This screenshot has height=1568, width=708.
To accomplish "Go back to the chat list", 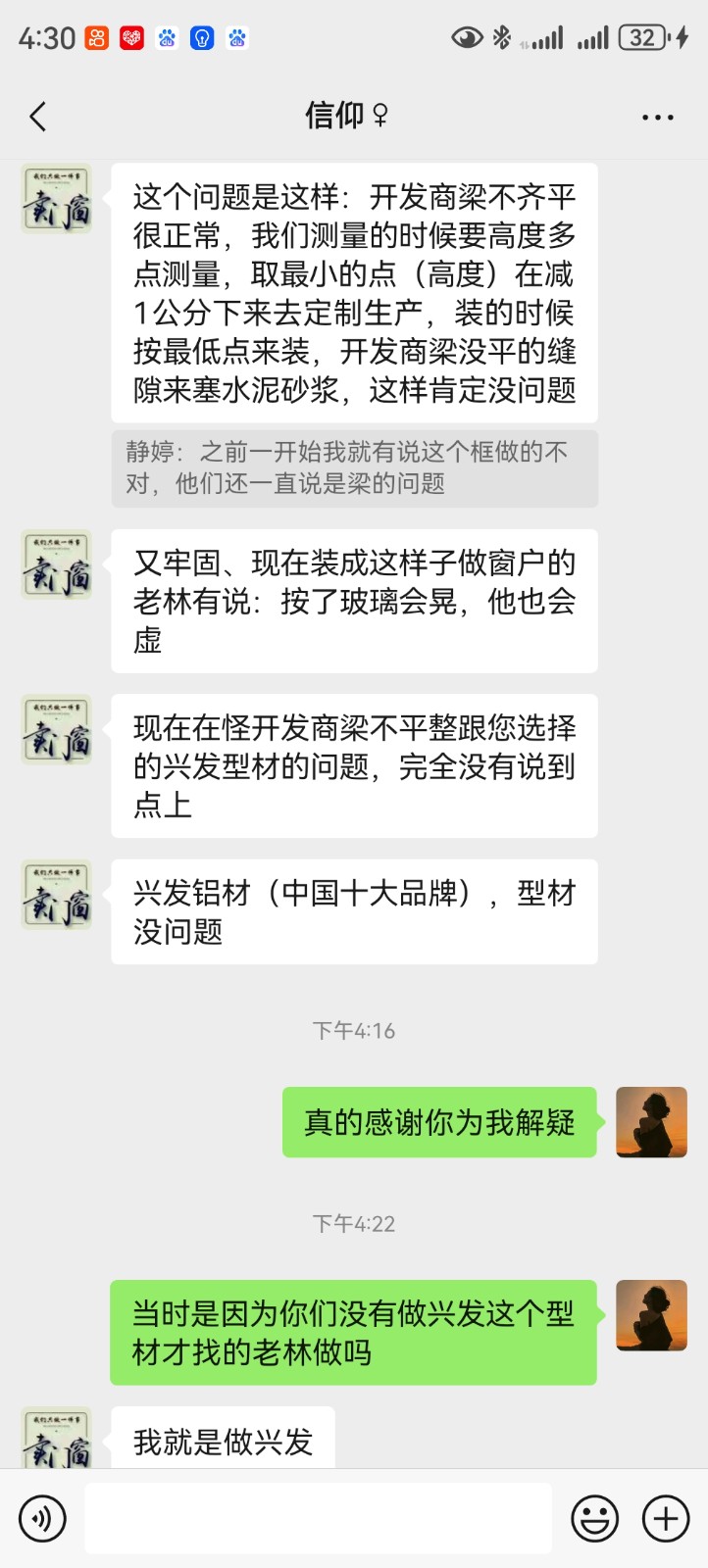I will (x=38, y=117).
